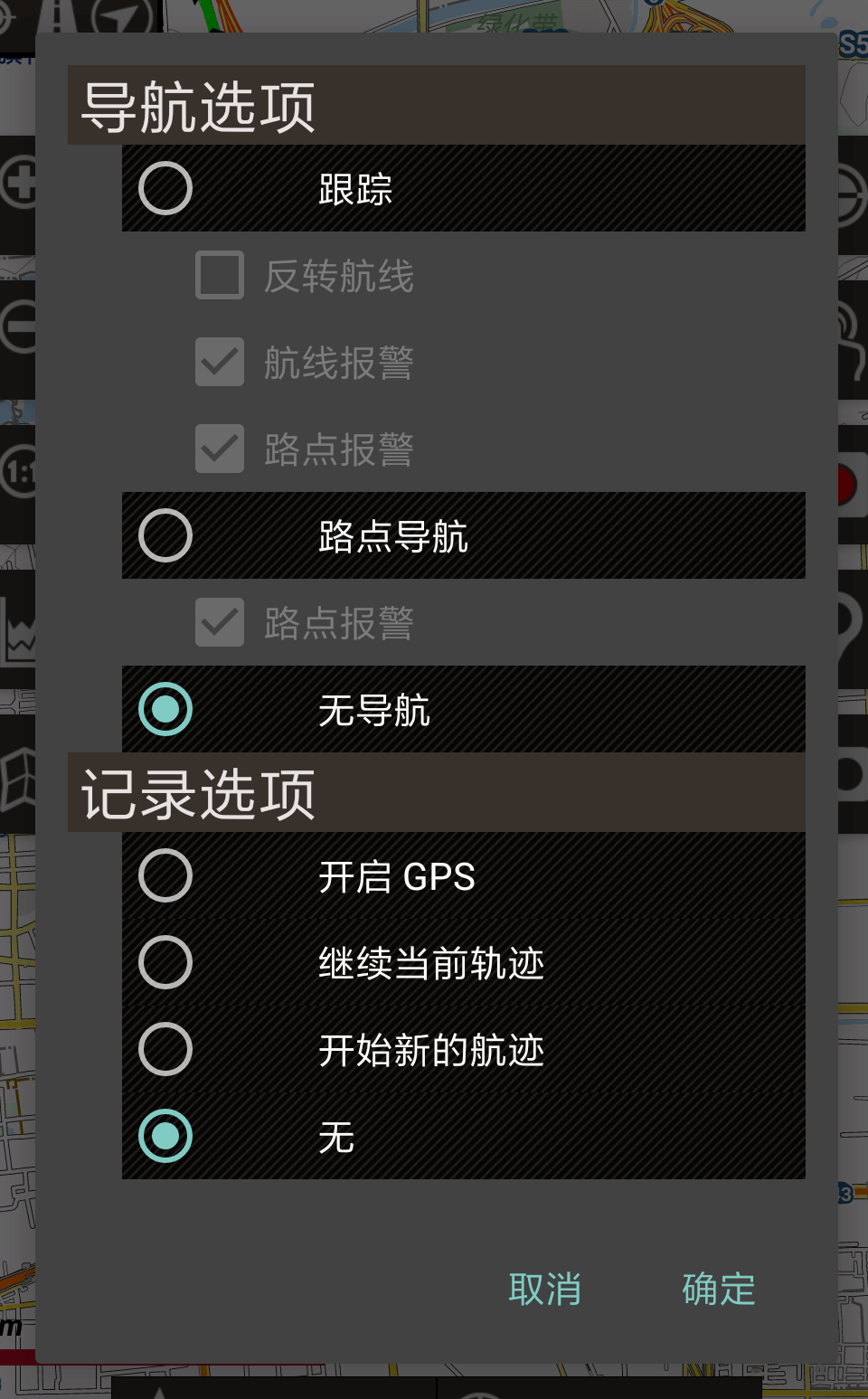Screen dimensions: 868x1399
Task: Select 开启 GPS recording option
Action: (x=165, y=875)
